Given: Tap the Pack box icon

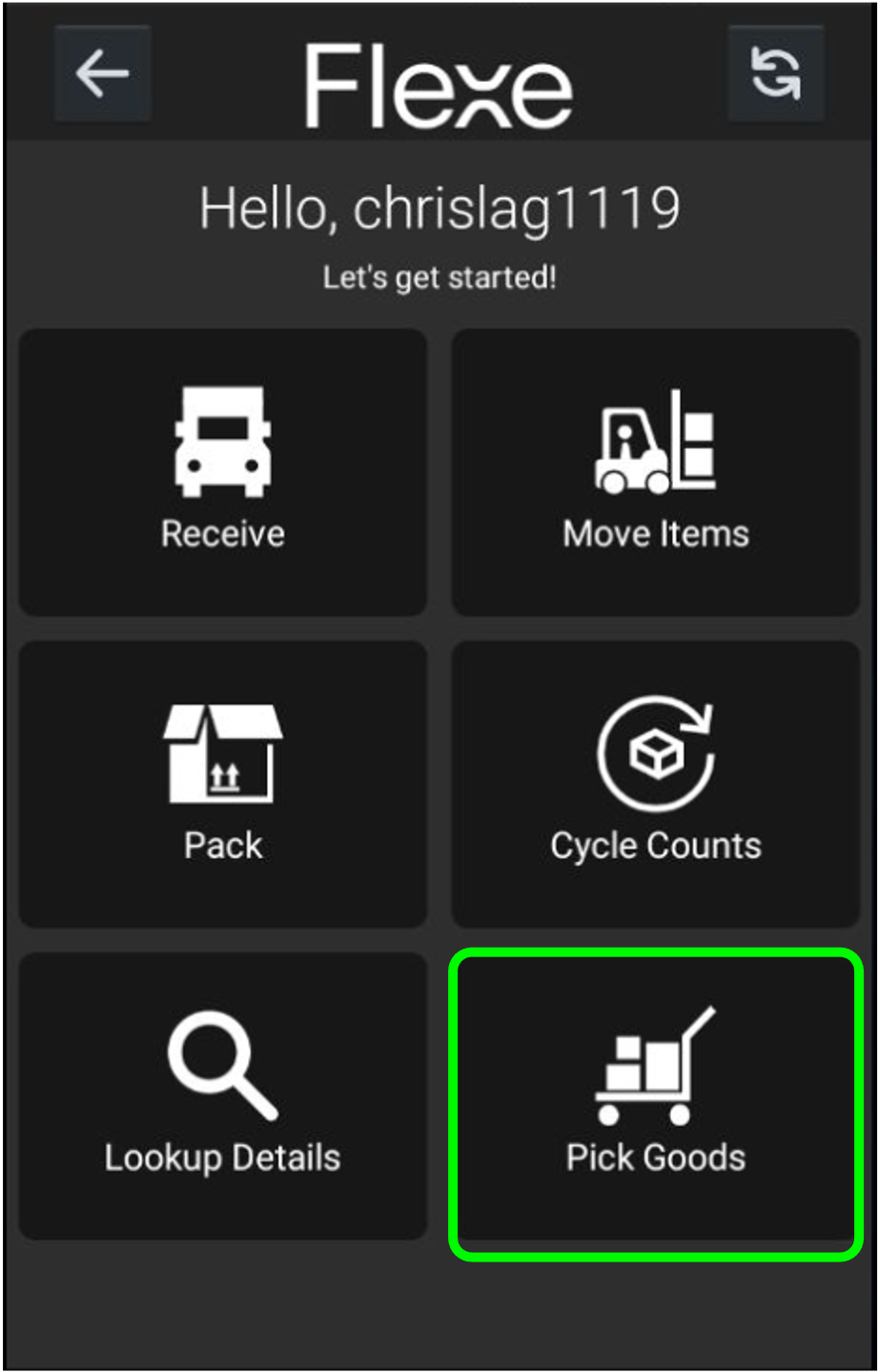Looking at the screenshot, I should click(x=222, y=753).
